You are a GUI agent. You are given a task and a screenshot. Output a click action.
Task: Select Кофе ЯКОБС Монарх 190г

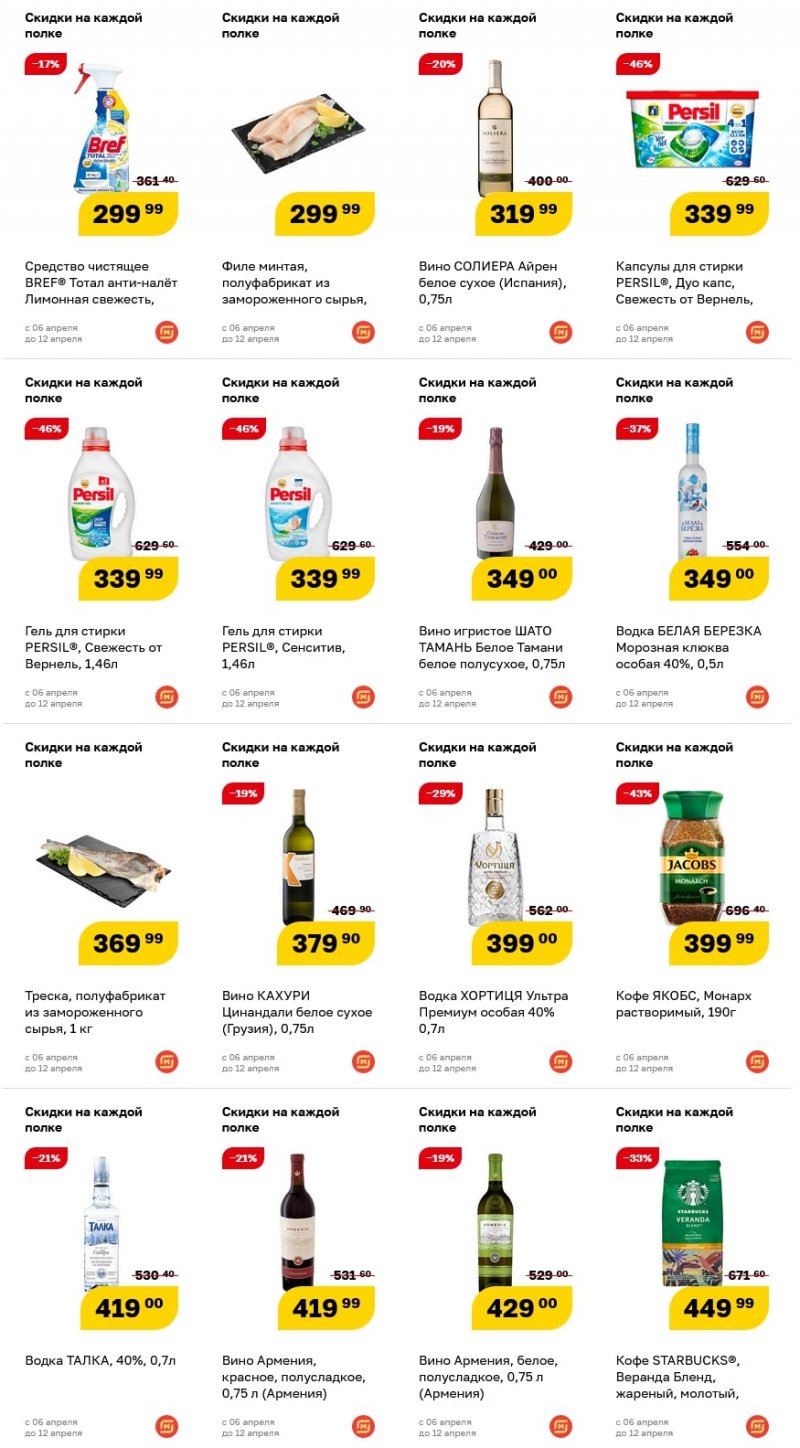pos(692,906)
